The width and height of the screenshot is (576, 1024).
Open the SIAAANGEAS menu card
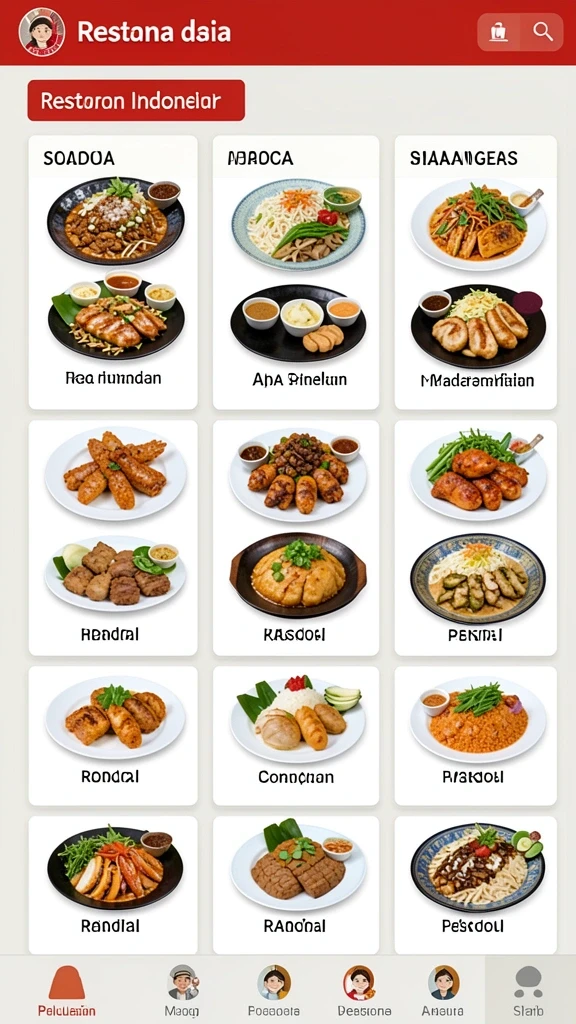click(475, 272)
